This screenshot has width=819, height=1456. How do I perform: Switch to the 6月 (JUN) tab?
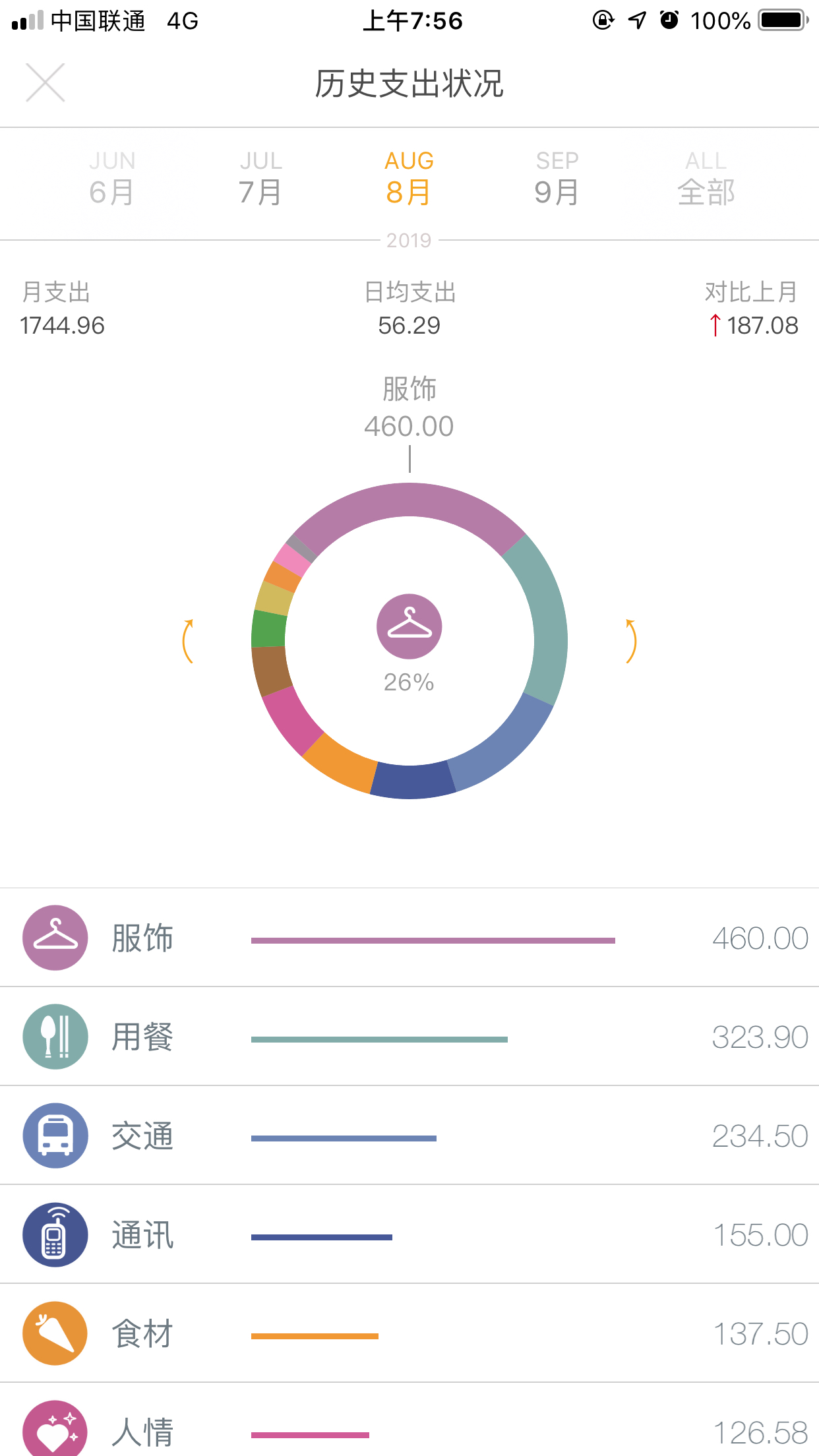(x=112, y=178)
